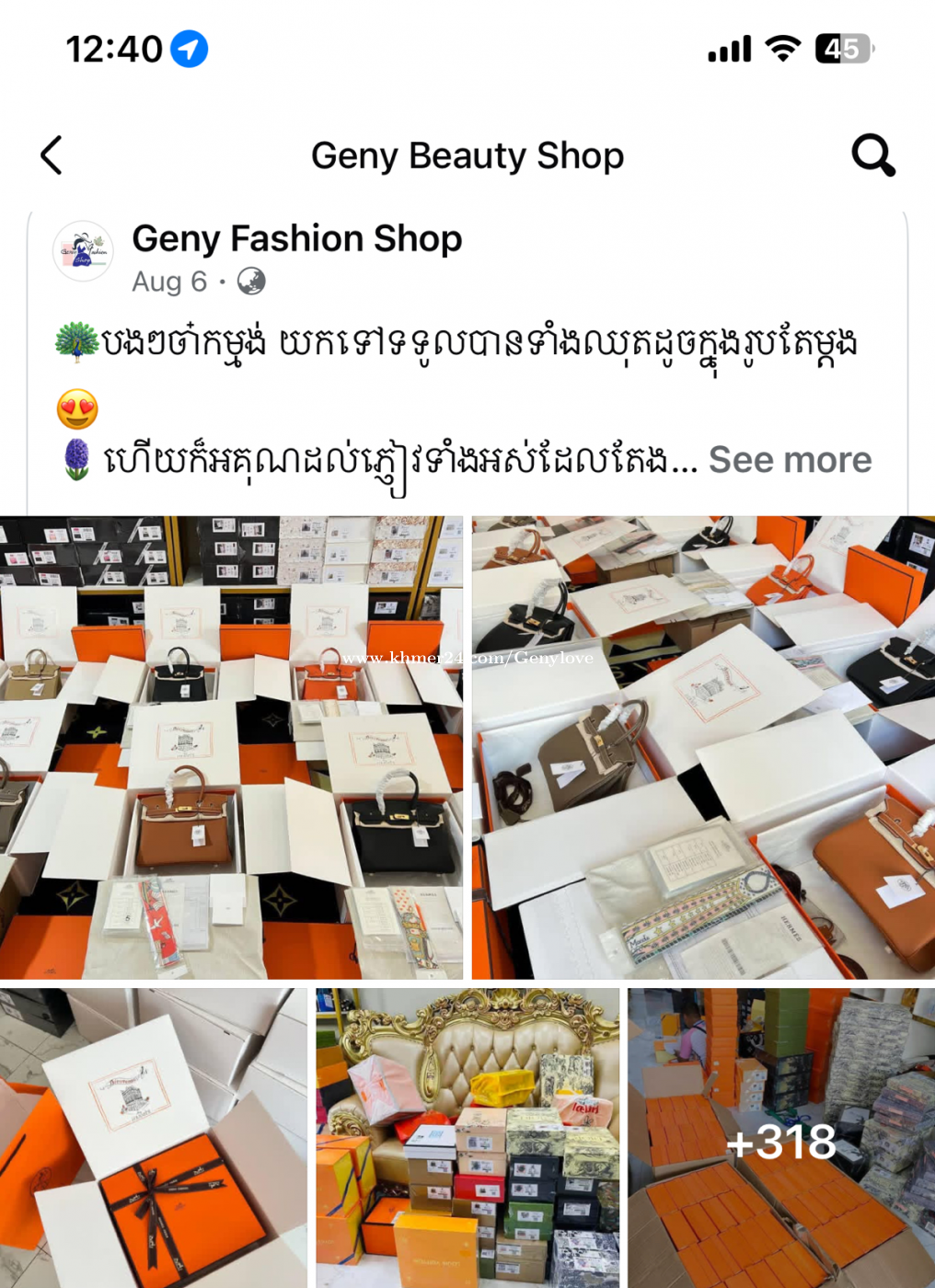Image resolution: width=935 pixels, height=1288 pixels.
Task: Open photo with grey handbag in white box
Action: [x=703, y=747]
